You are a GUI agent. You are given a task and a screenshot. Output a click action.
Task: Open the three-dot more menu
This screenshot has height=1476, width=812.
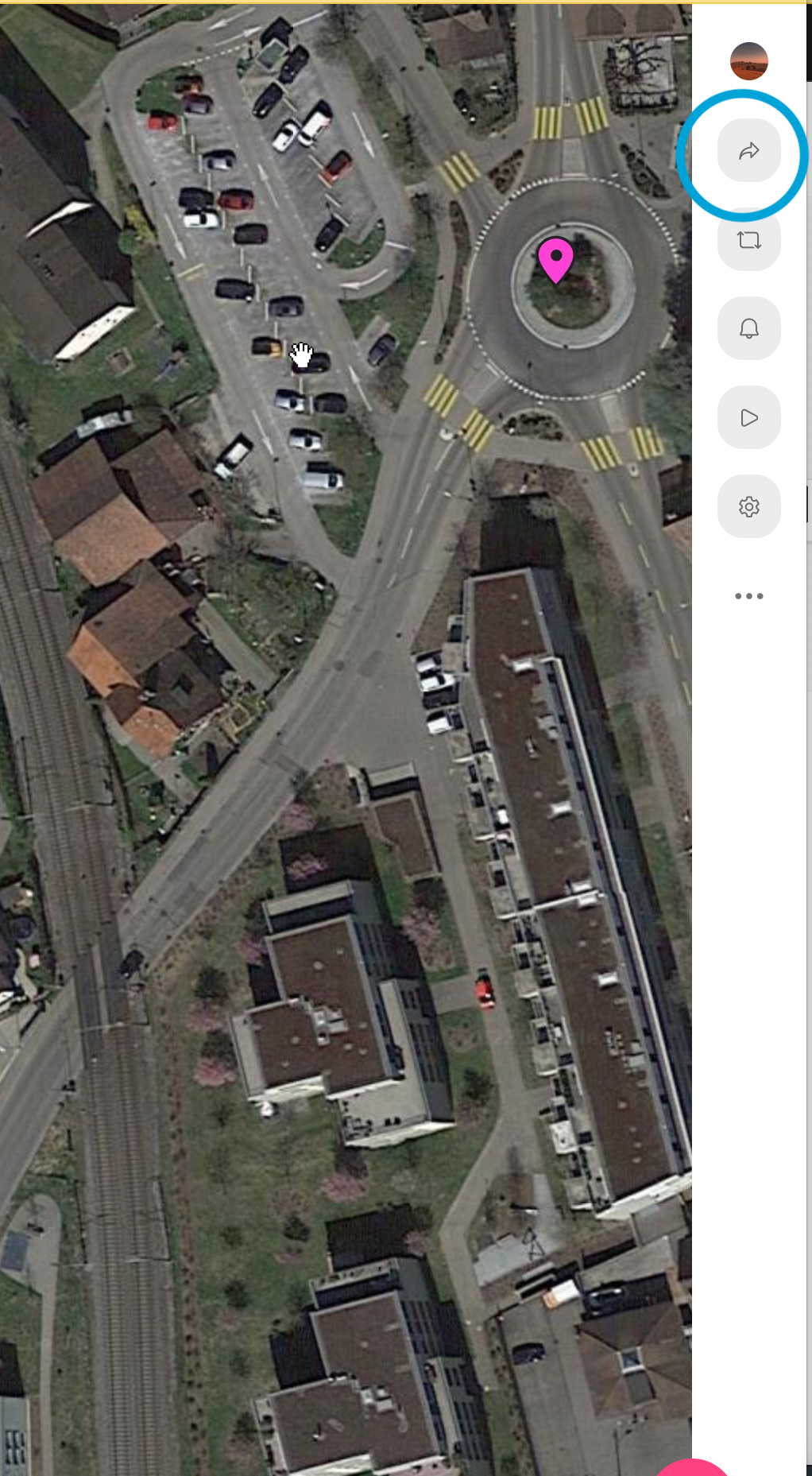tap(748, 595)
